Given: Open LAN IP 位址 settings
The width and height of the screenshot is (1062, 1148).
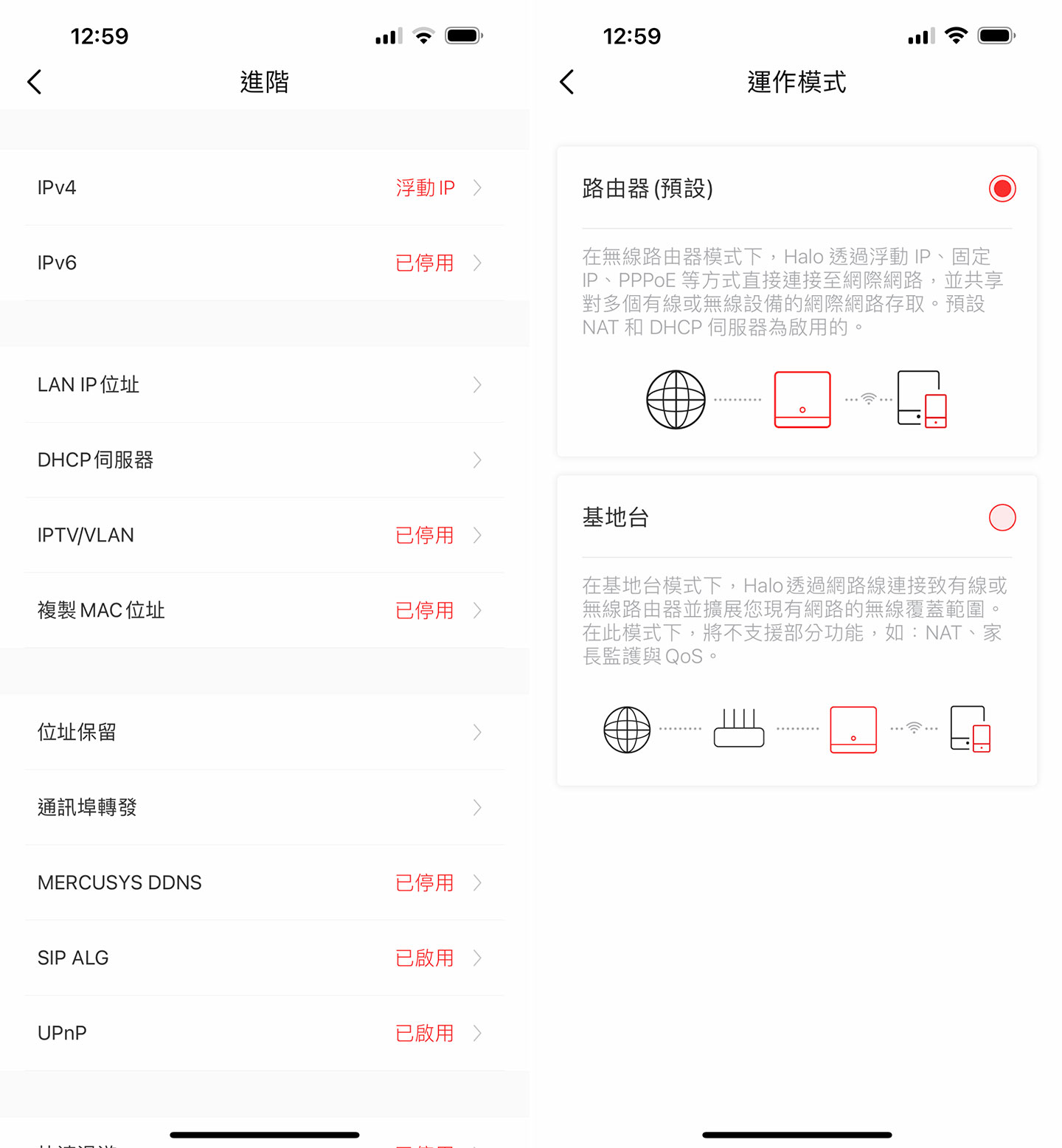Looking at the screenshot, I should 264,385.
